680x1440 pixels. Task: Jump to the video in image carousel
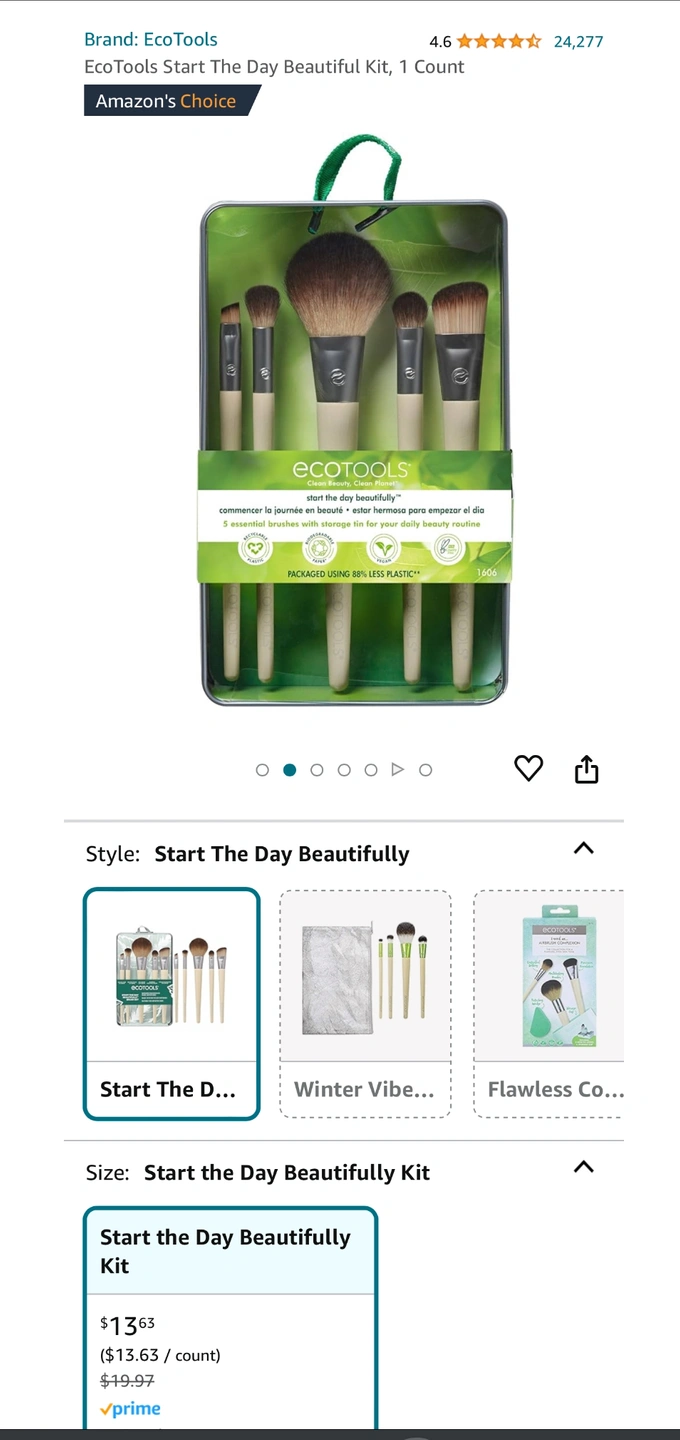click(x=398, y=769)
